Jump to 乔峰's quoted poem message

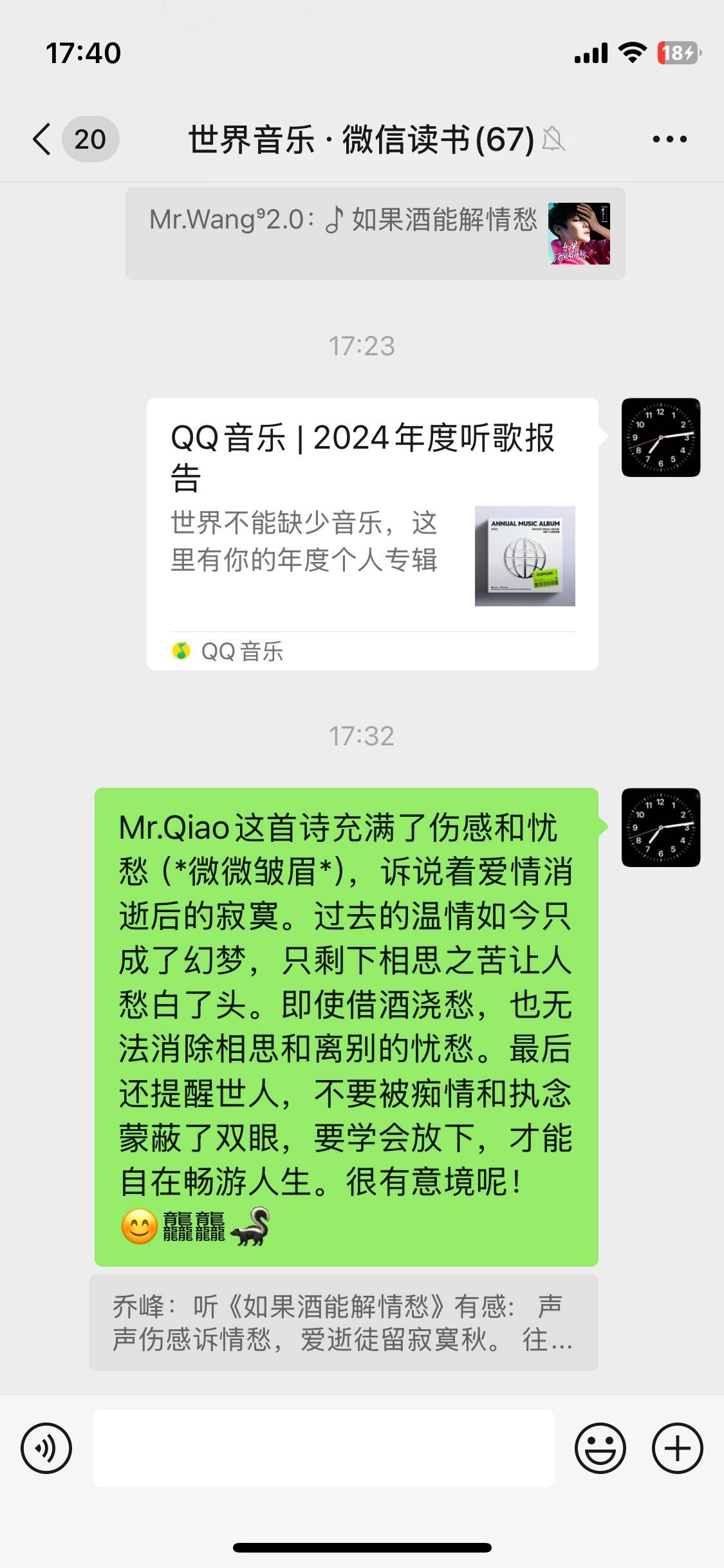click(343, 1323)
